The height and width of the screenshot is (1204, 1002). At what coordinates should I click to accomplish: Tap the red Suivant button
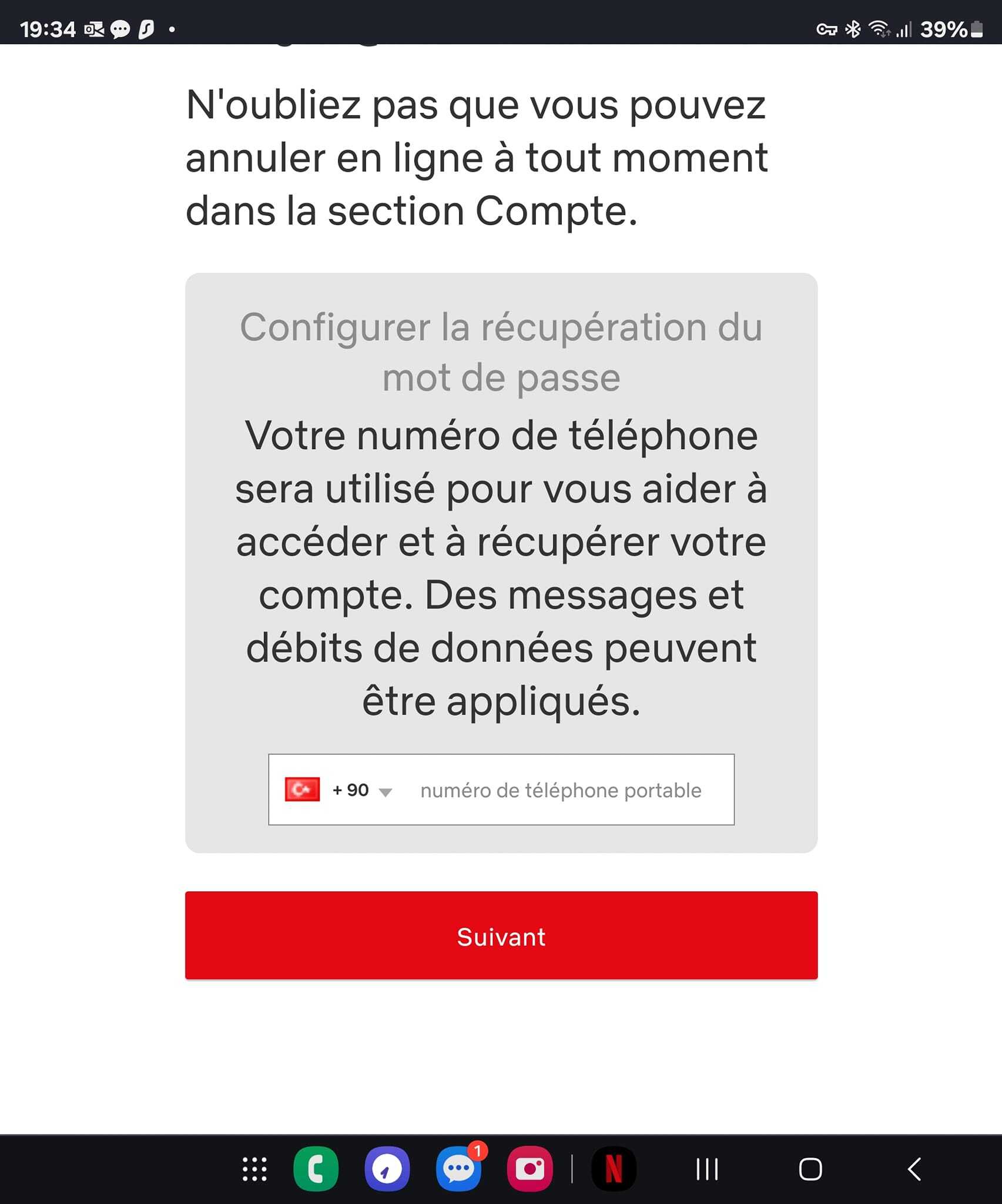click(501, 935)
